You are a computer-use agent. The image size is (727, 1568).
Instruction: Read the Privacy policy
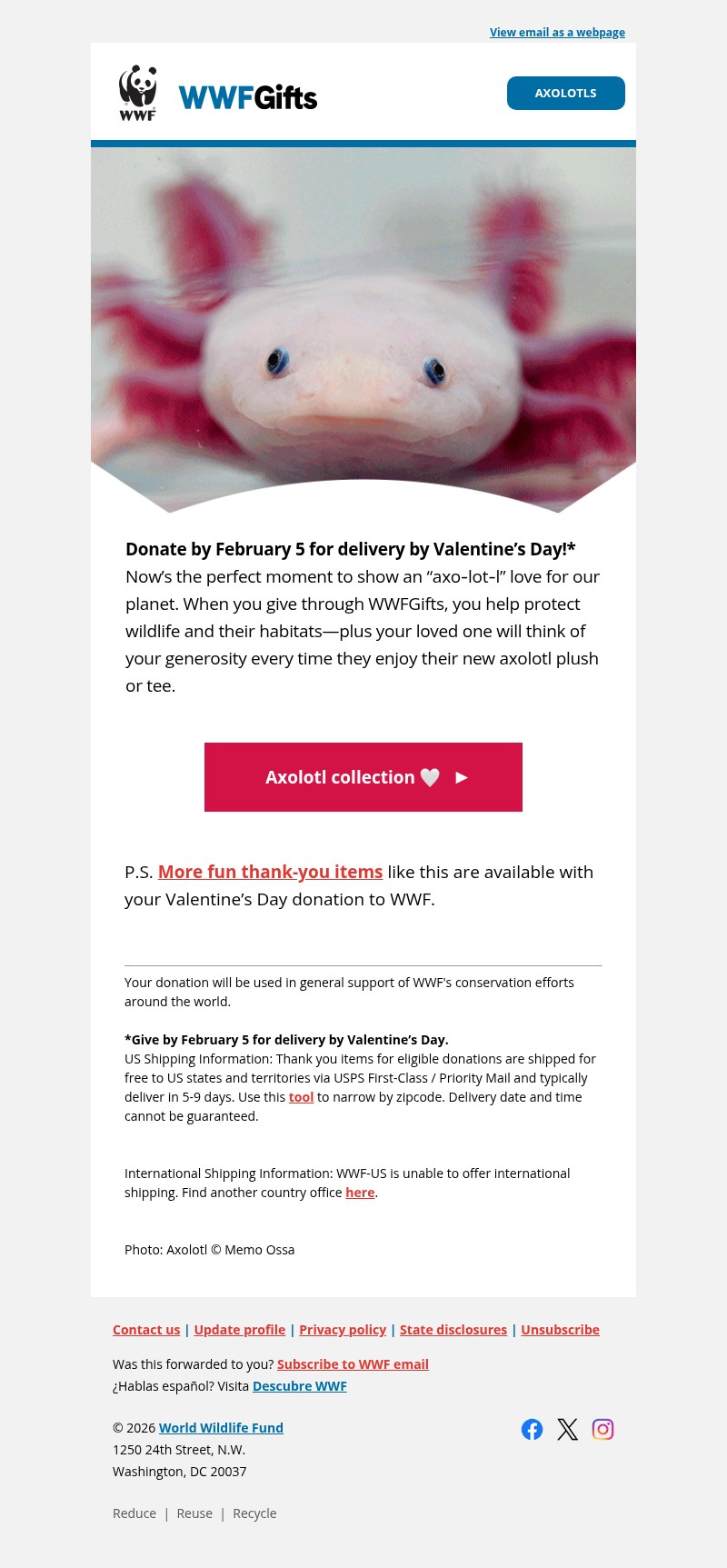(x=343, y=1329)
